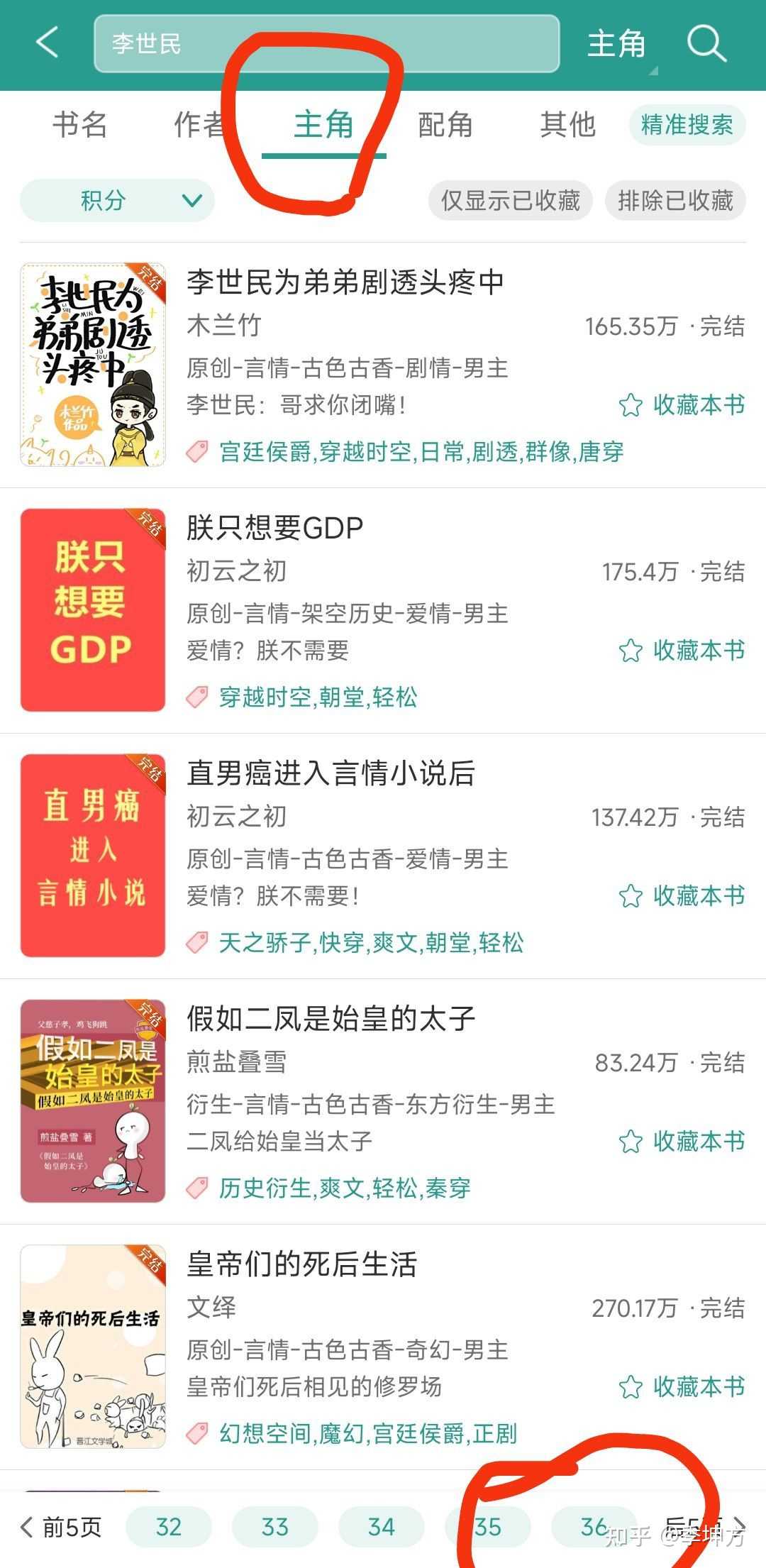This screenshot has height=1568, width=766.
Task: Open the cover of 皇帝们的死后生活
Action: pos(93,1346)
